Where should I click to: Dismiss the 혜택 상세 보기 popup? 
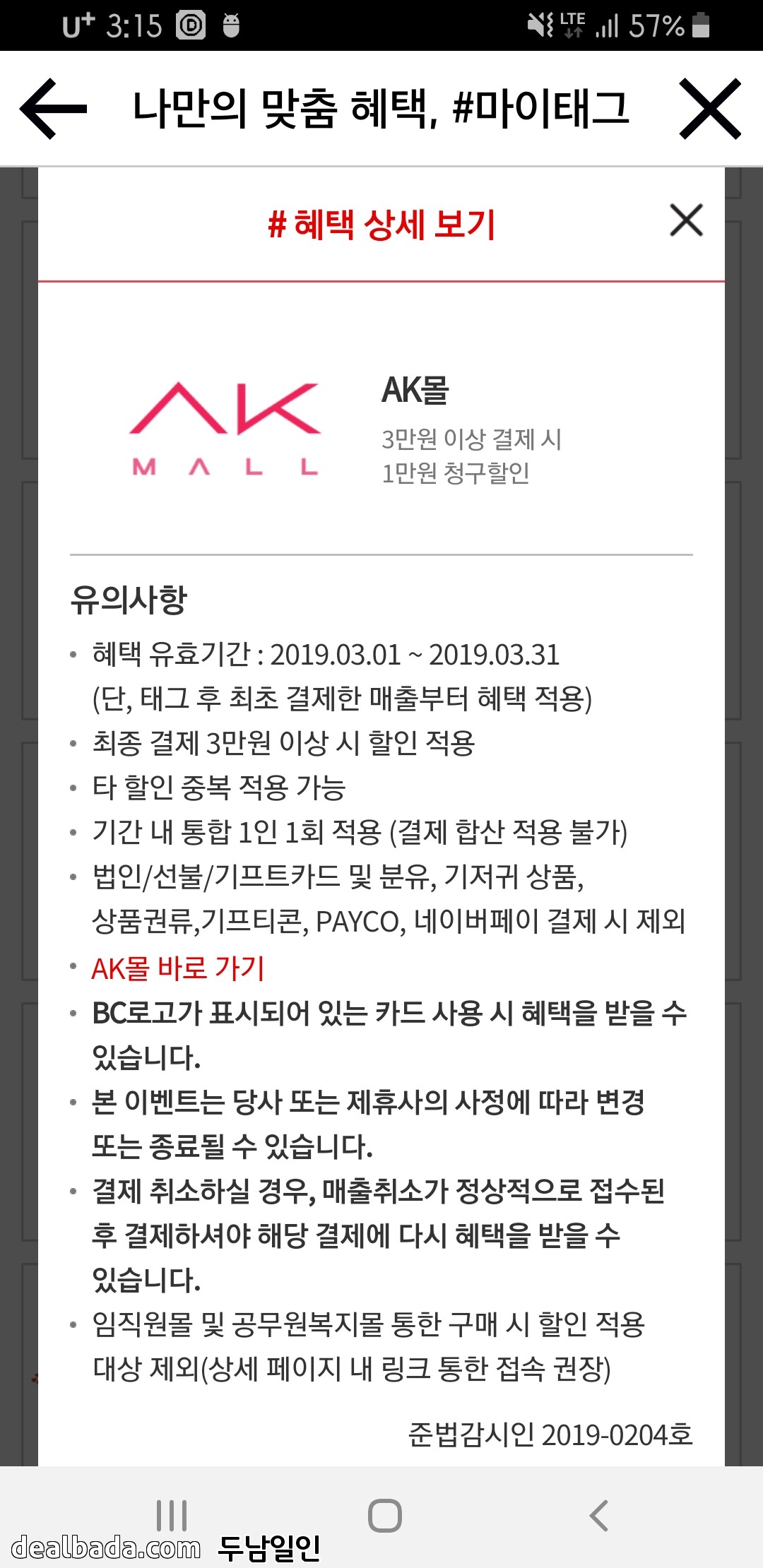(686, 220)
